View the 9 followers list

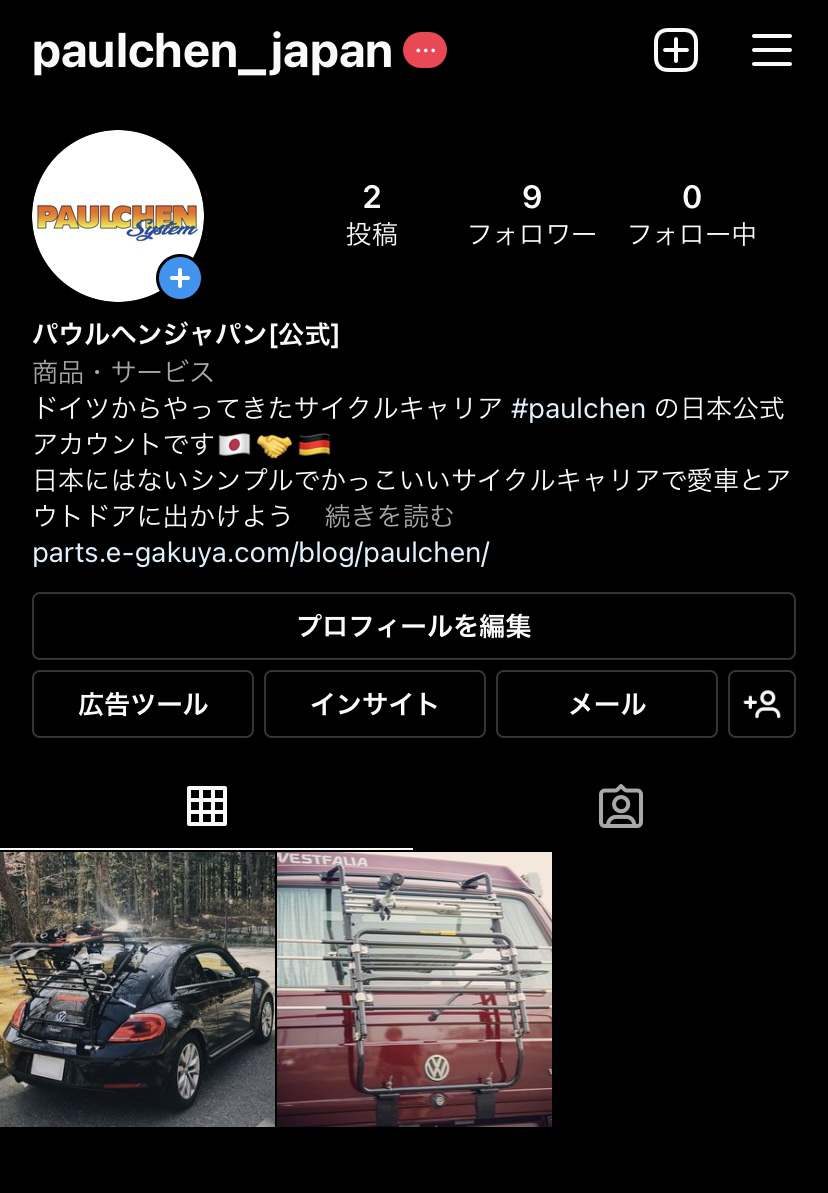532,214
